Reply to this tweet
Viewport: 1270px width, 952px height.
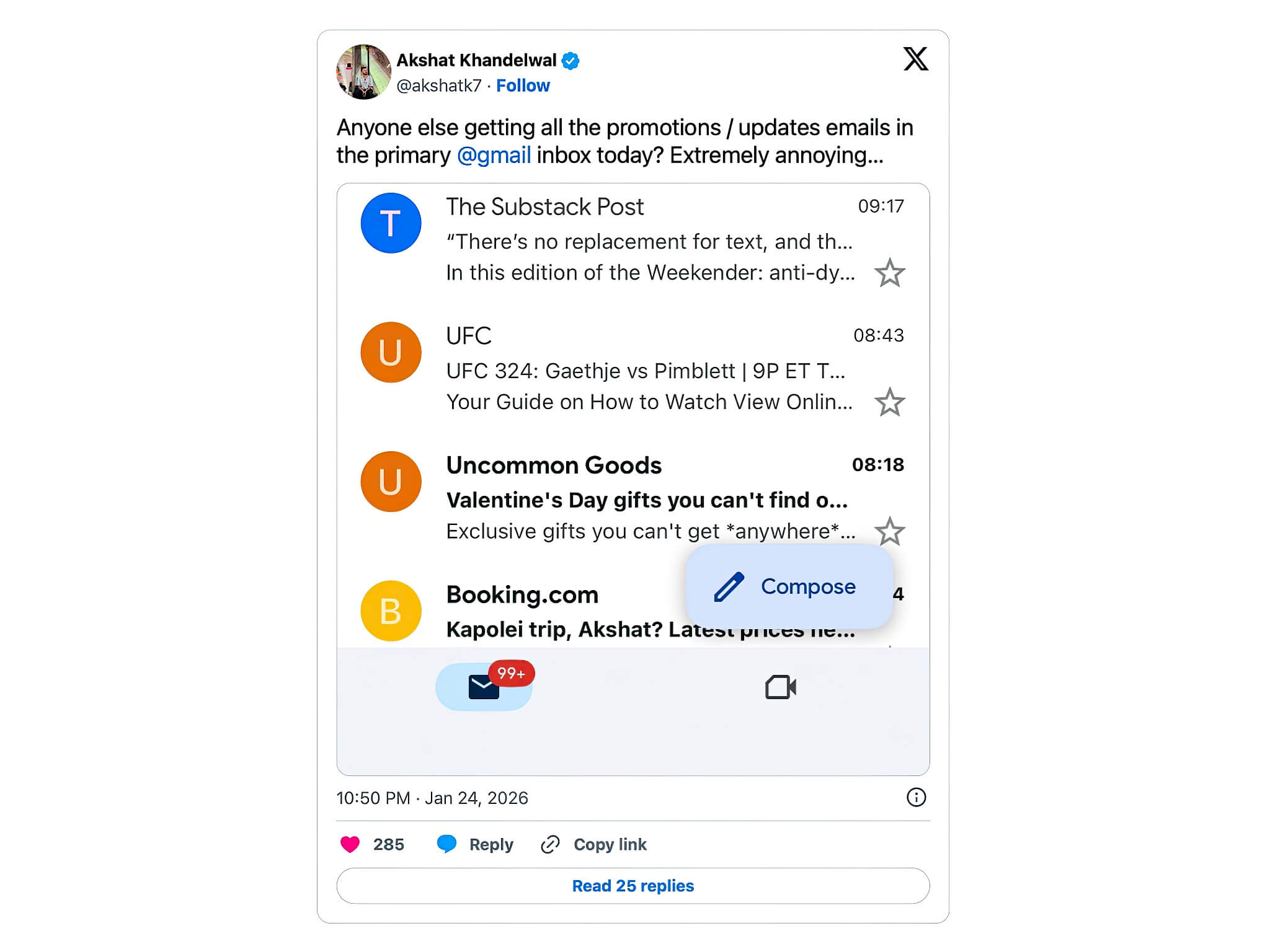click(476, 844)
